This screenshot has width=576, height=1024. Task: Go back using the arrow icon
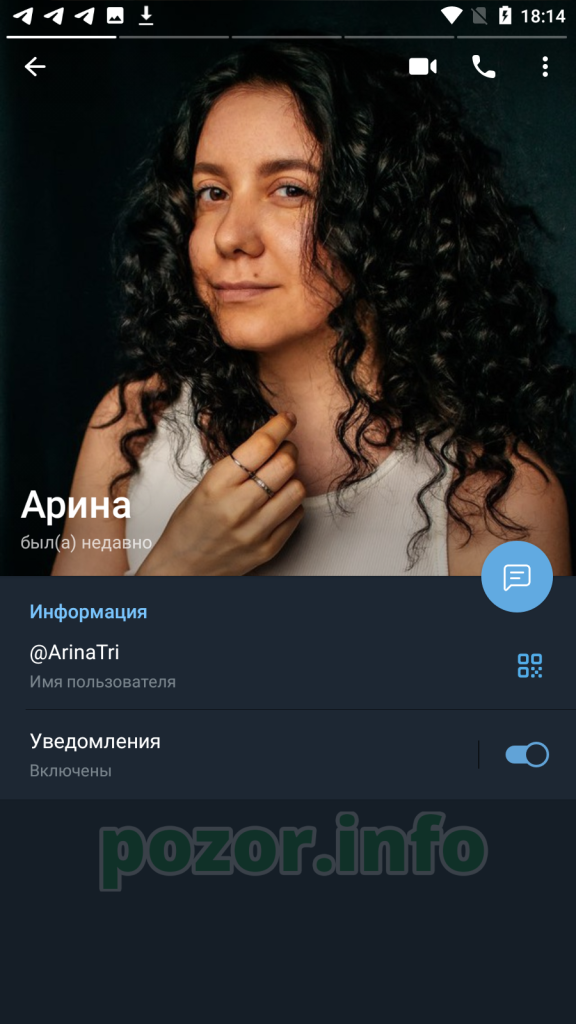(x=35, y=67)
